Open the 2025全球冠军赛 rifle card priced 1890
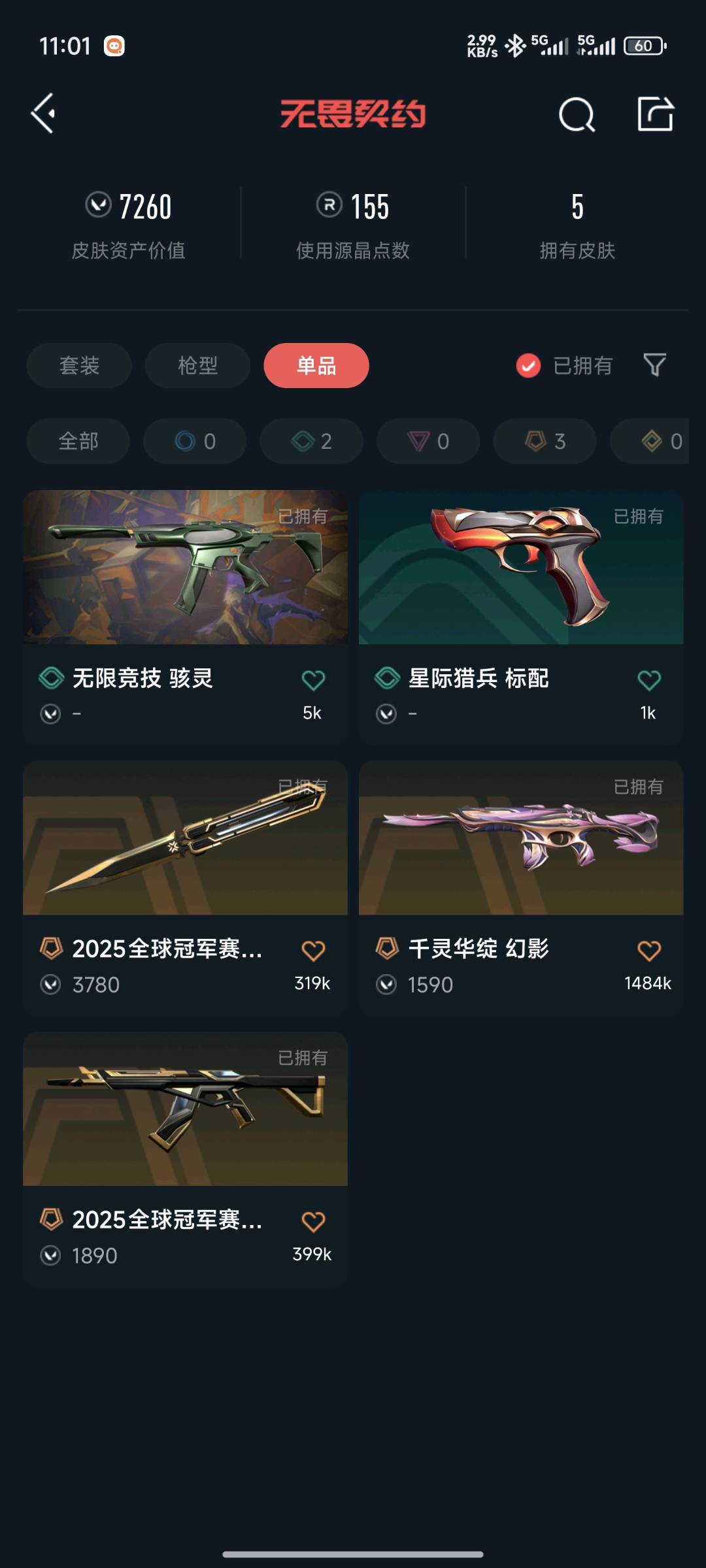Screen dimensions: 706x1568 point(185,1158)
